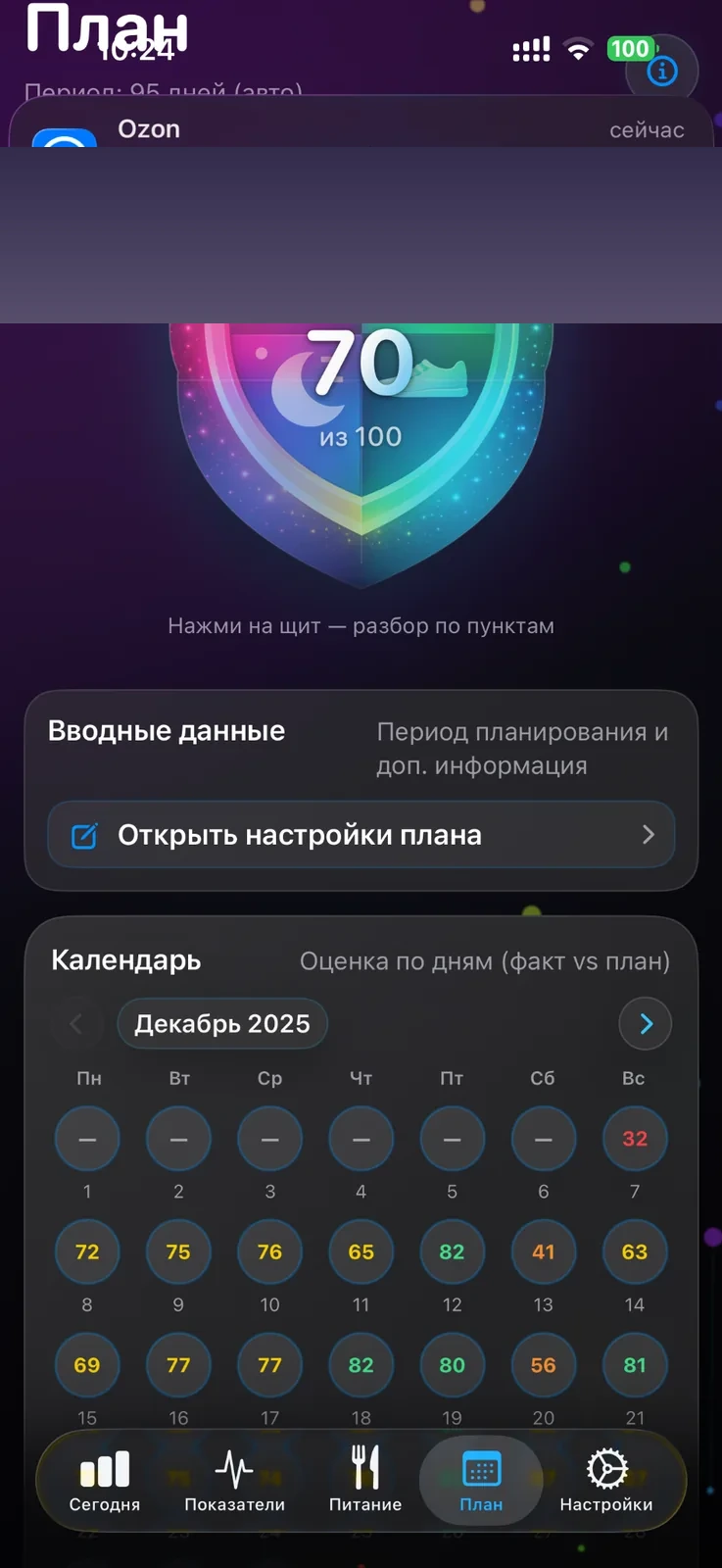Select December 7 with red score 32

(635, 1138)
